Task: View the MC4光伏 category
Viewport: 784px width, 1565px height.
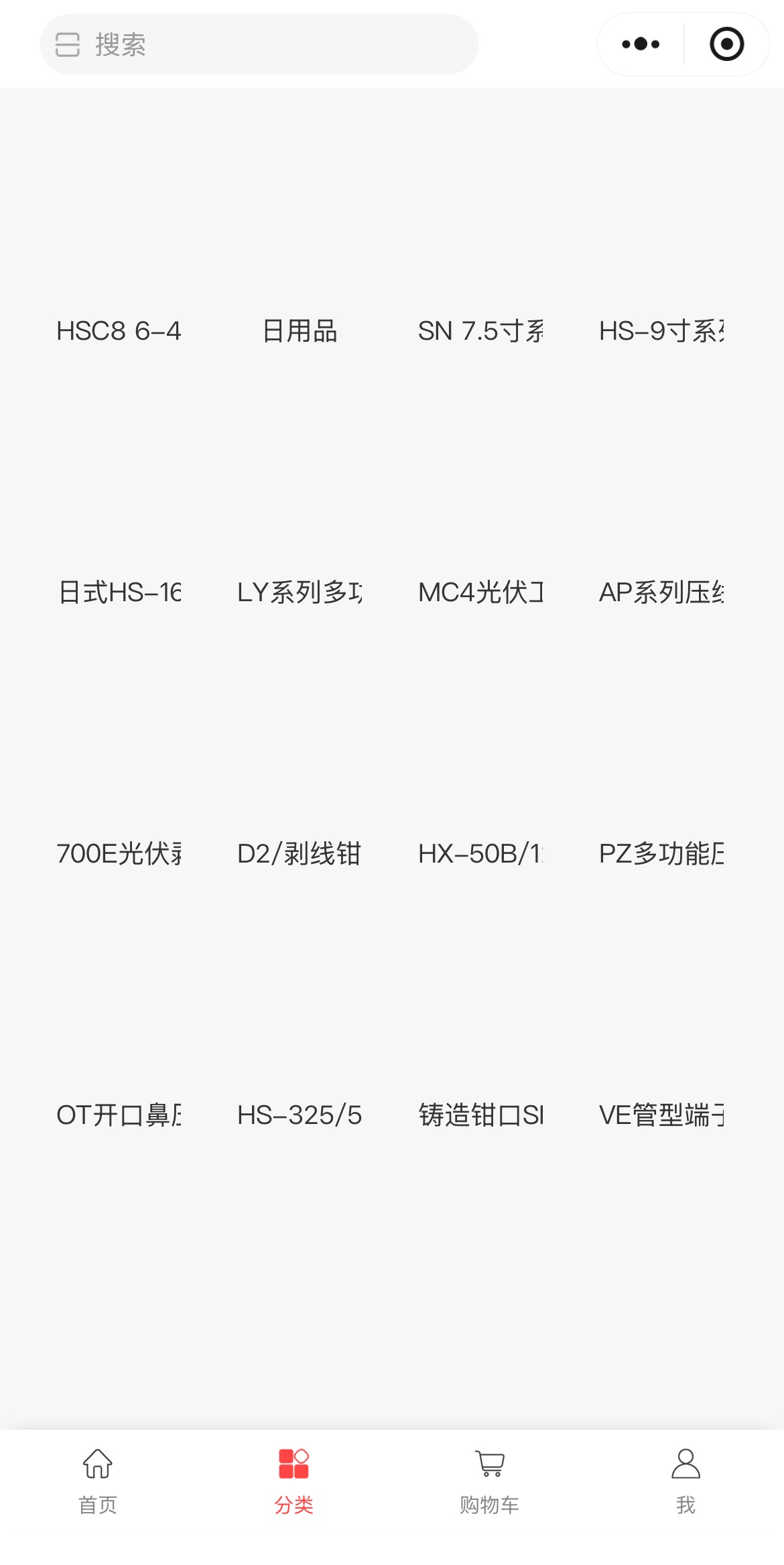Action: point(480,592)
